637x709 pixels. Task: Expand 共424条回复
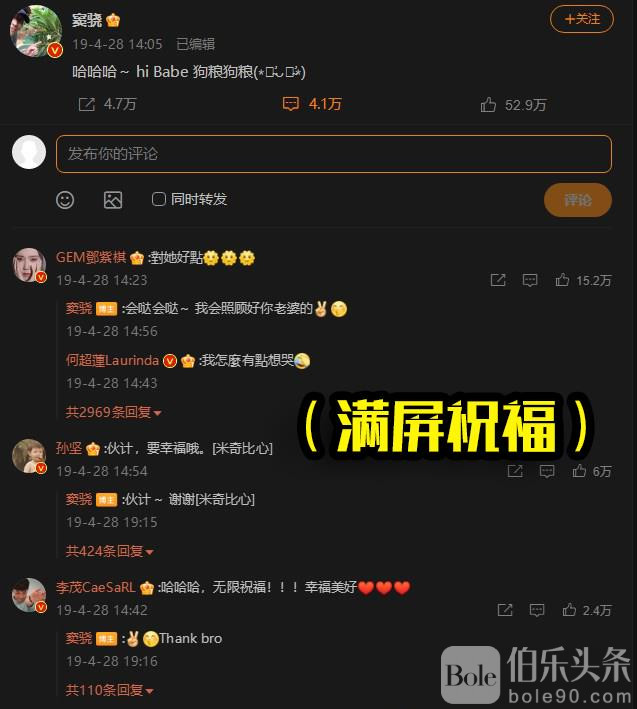(x=110, y=551)
